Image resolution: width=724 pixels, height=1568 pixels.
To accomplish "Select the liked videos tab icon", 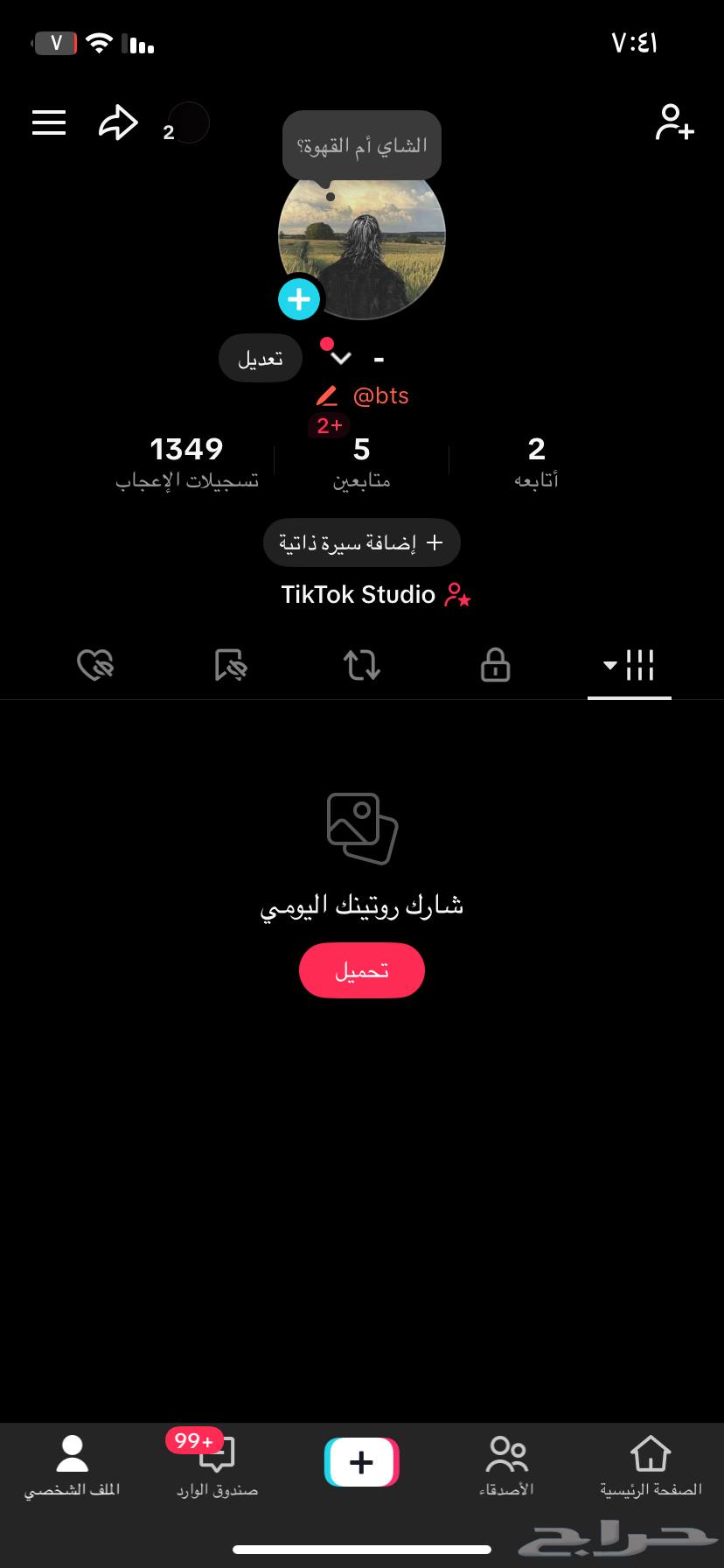I will 95,665.
